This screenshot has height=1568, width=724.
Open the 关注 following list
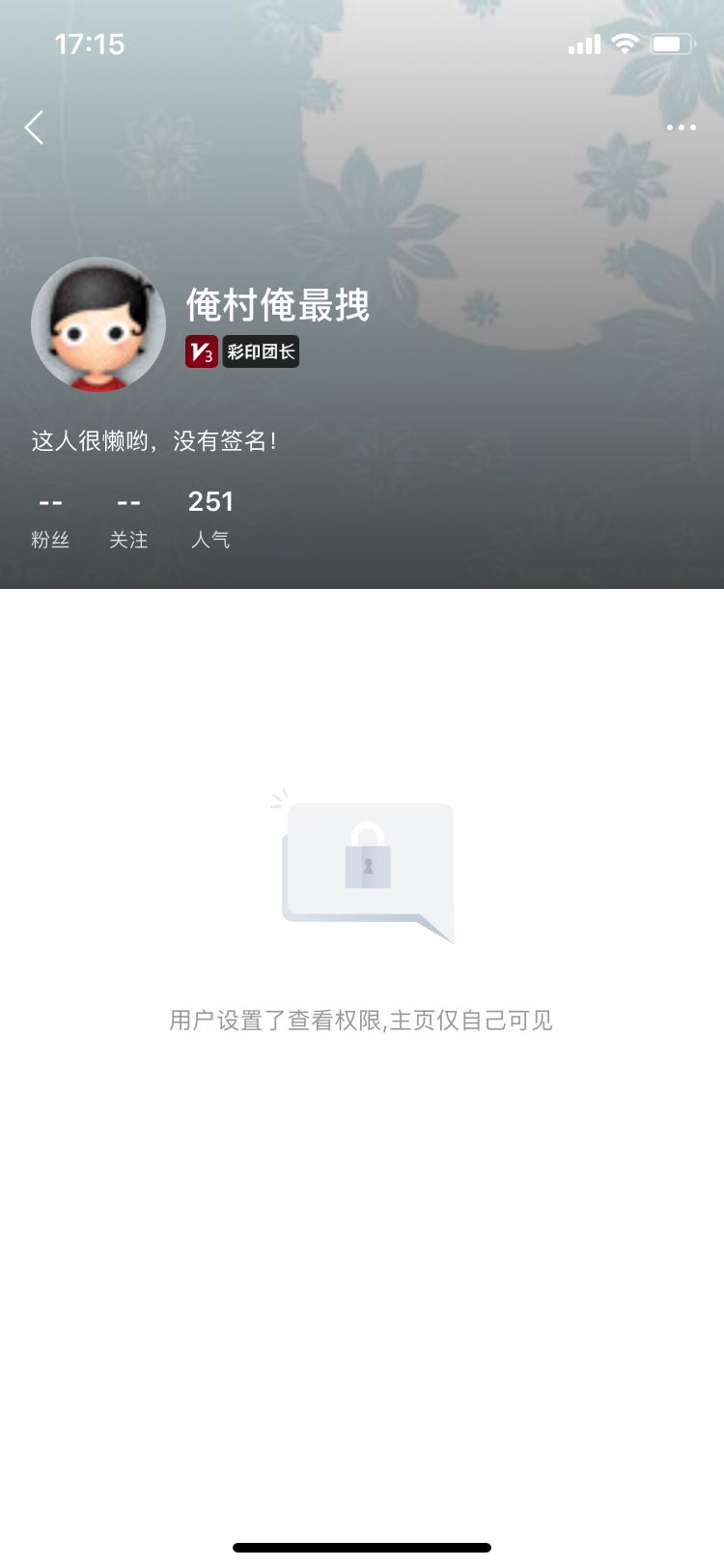[128, 519]
